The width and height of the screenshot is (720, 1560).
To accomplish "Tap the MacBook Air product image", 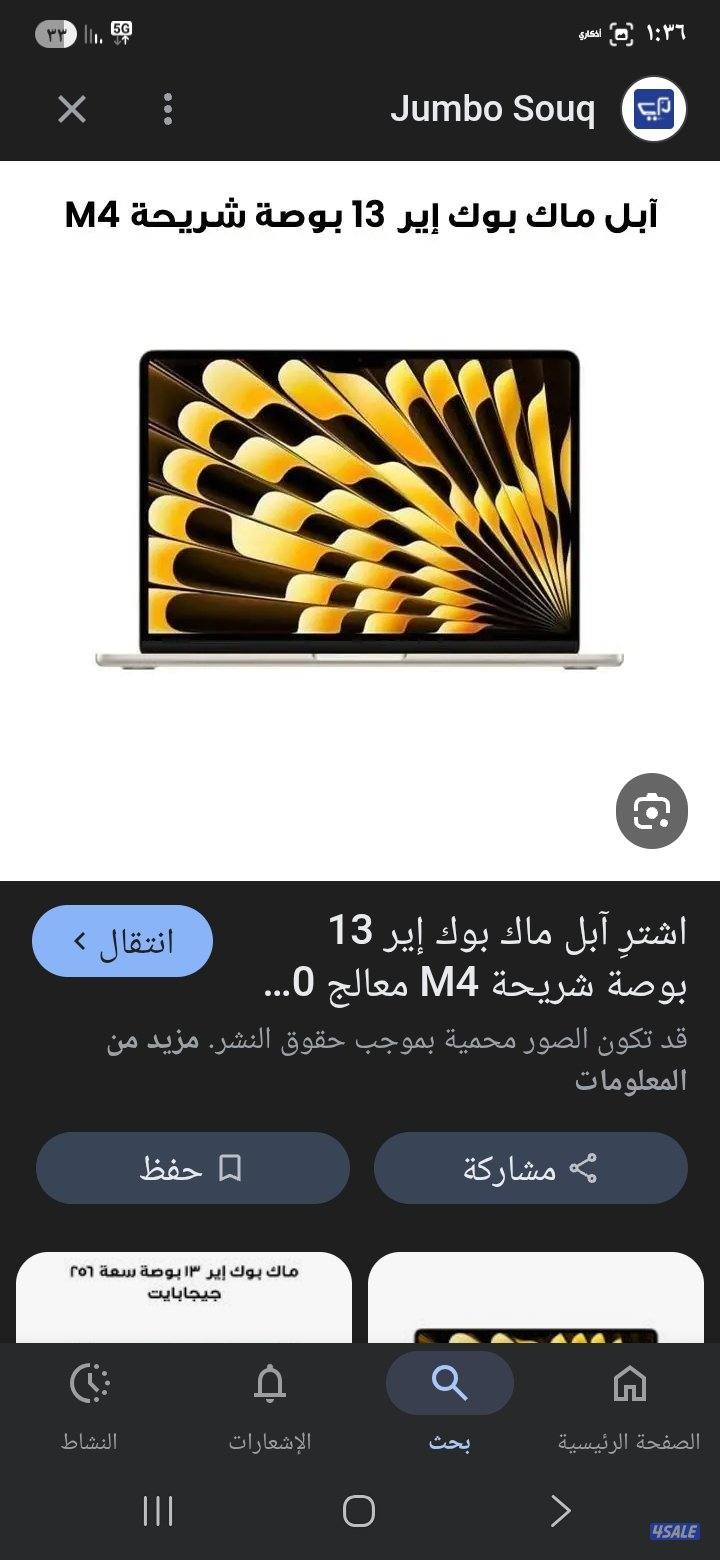I will pyautogui.click(x=360, y=505).
